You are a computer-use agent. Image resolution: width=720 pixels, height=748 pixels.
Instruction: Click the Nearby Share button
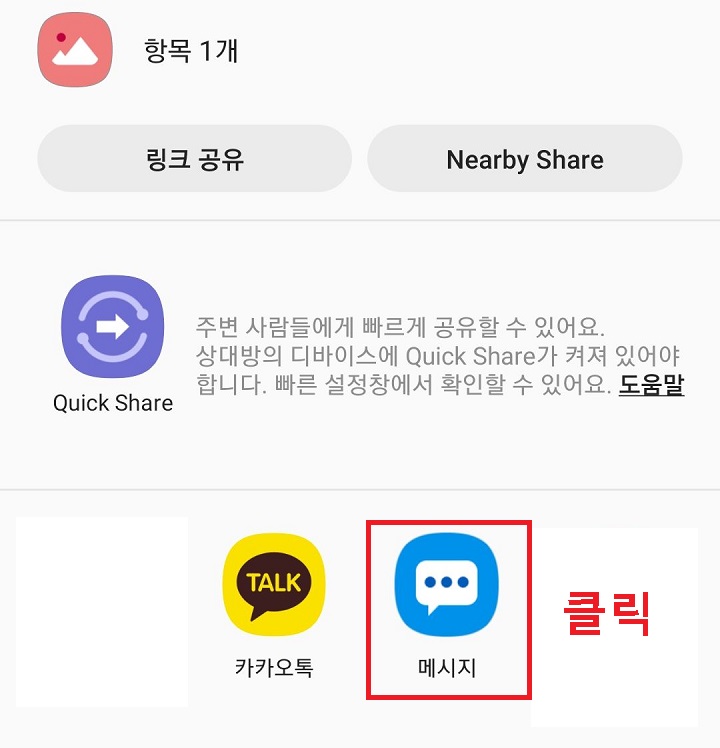coord(526,159)
